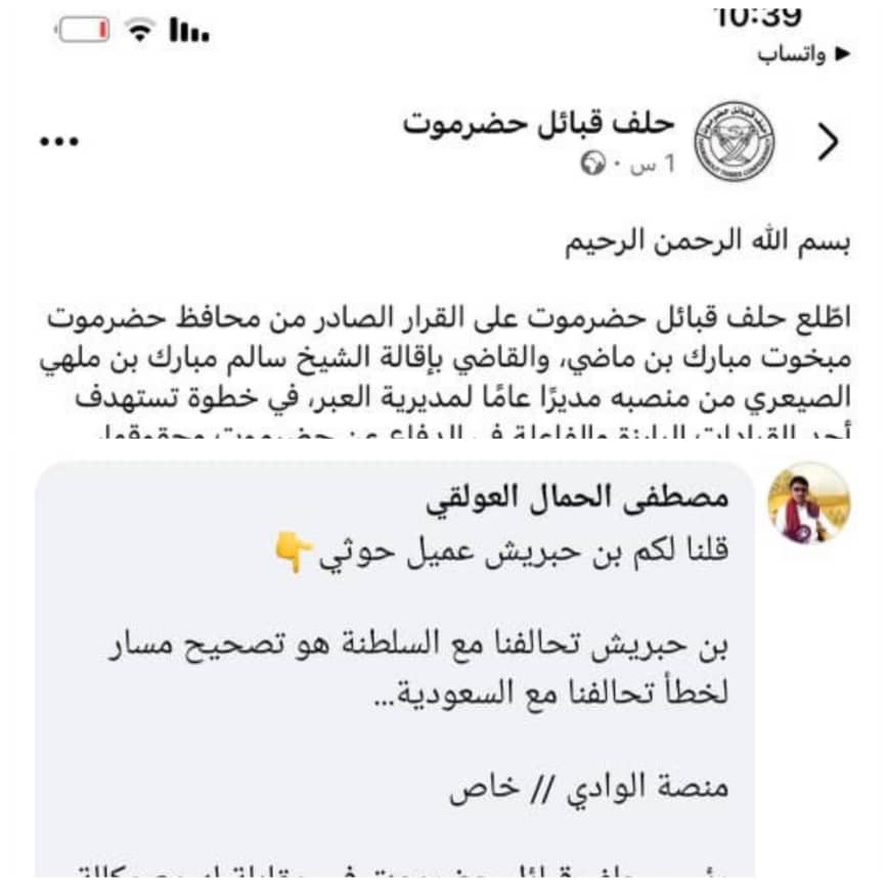Open the حلف قبائل حضرموت page name
This screenshot has height=886, width=886.
(538, 123)
